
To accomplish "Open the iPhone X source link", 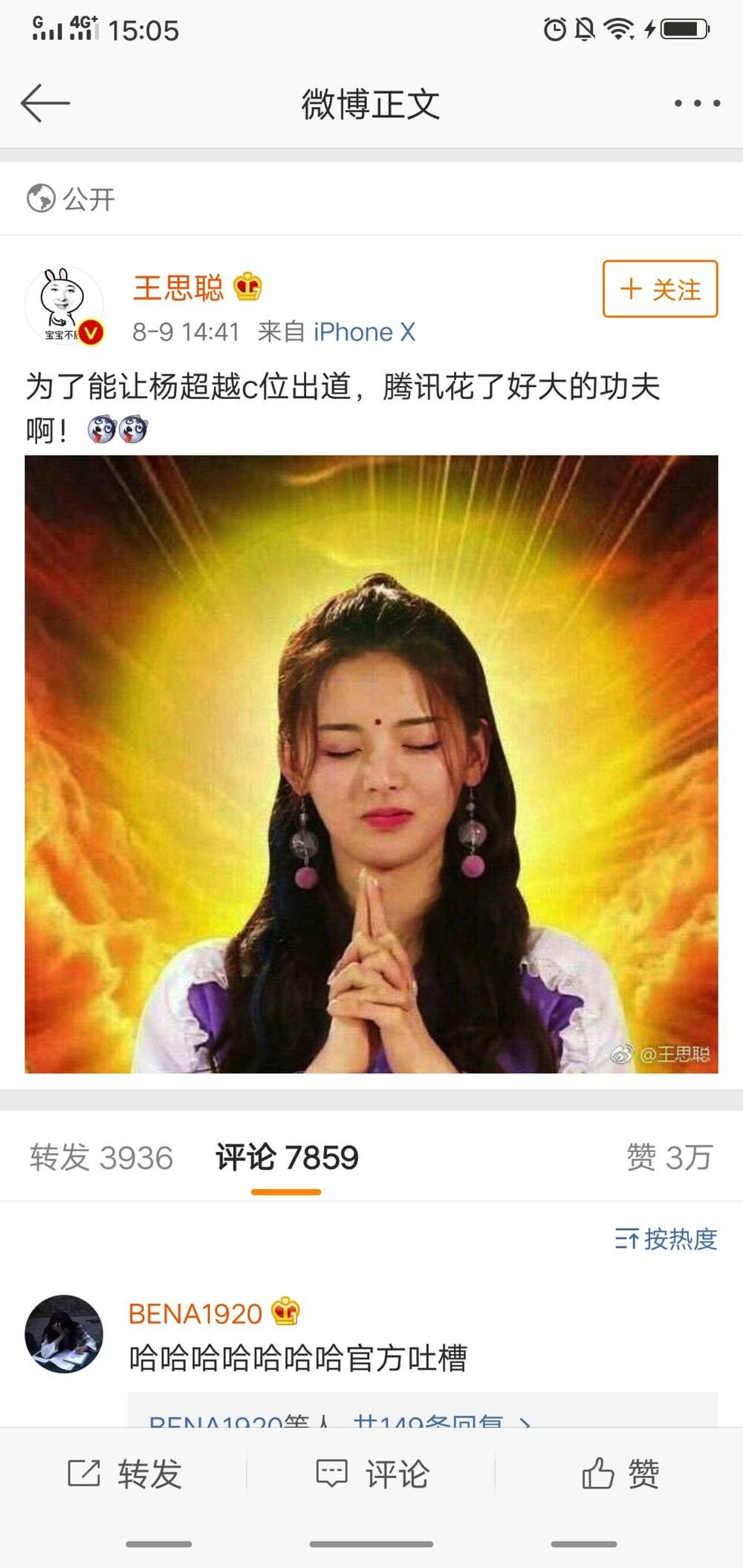I will point(364,332).
